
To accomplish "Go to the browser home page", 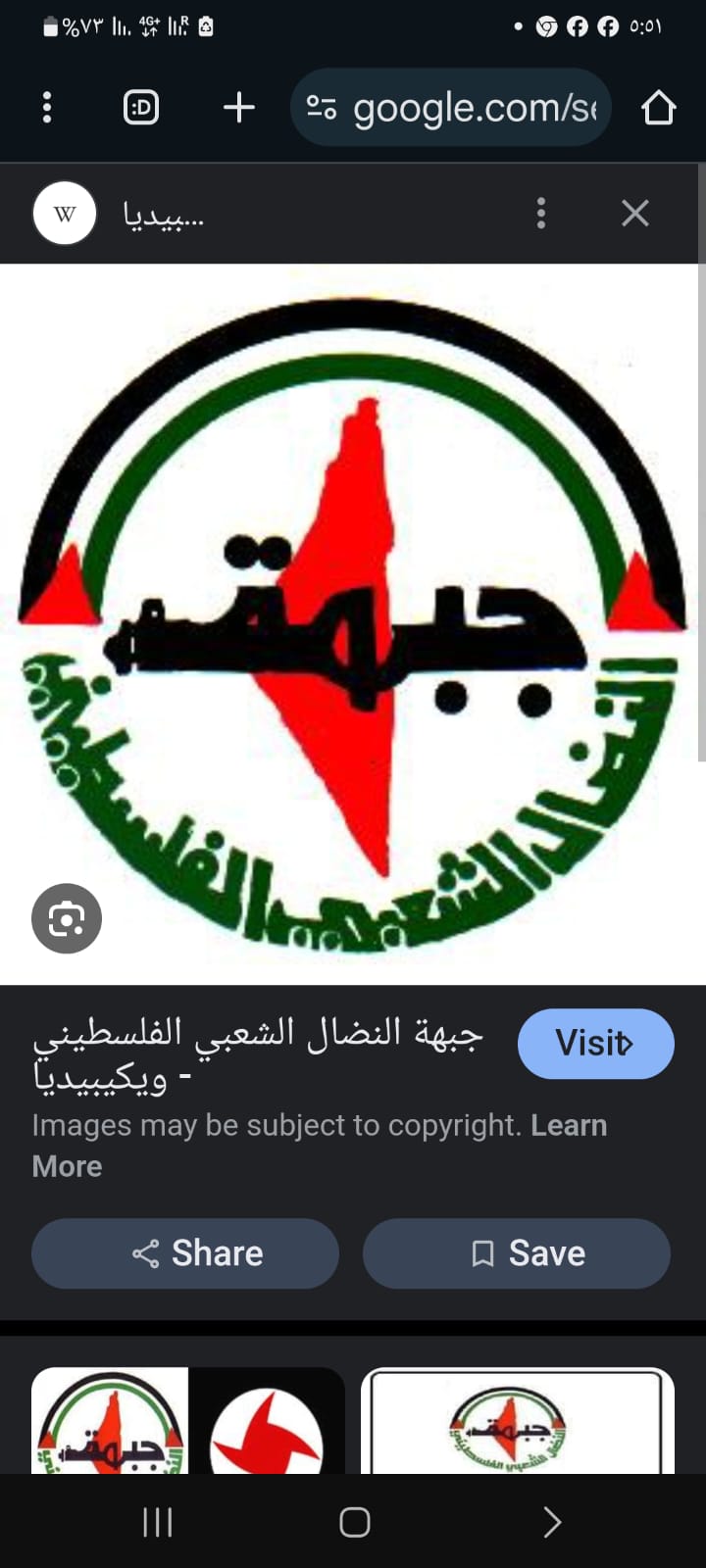I will tap(659, 108).
